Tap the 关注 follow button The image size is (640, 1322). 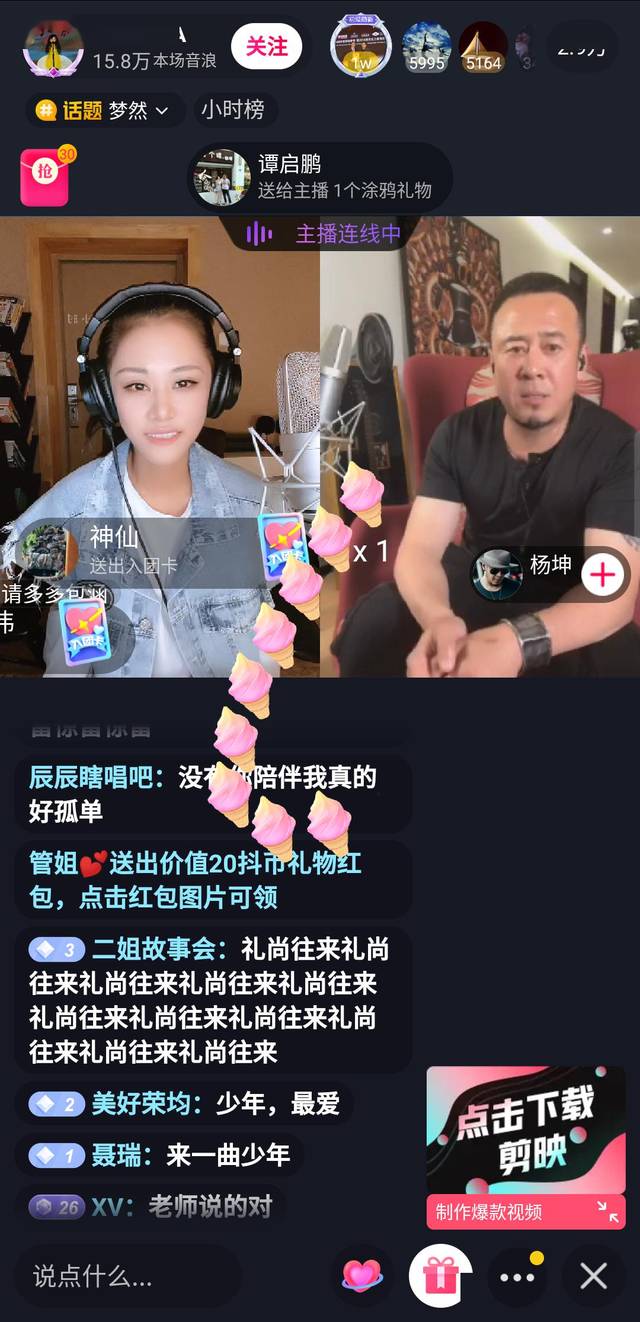coord(266,47)
